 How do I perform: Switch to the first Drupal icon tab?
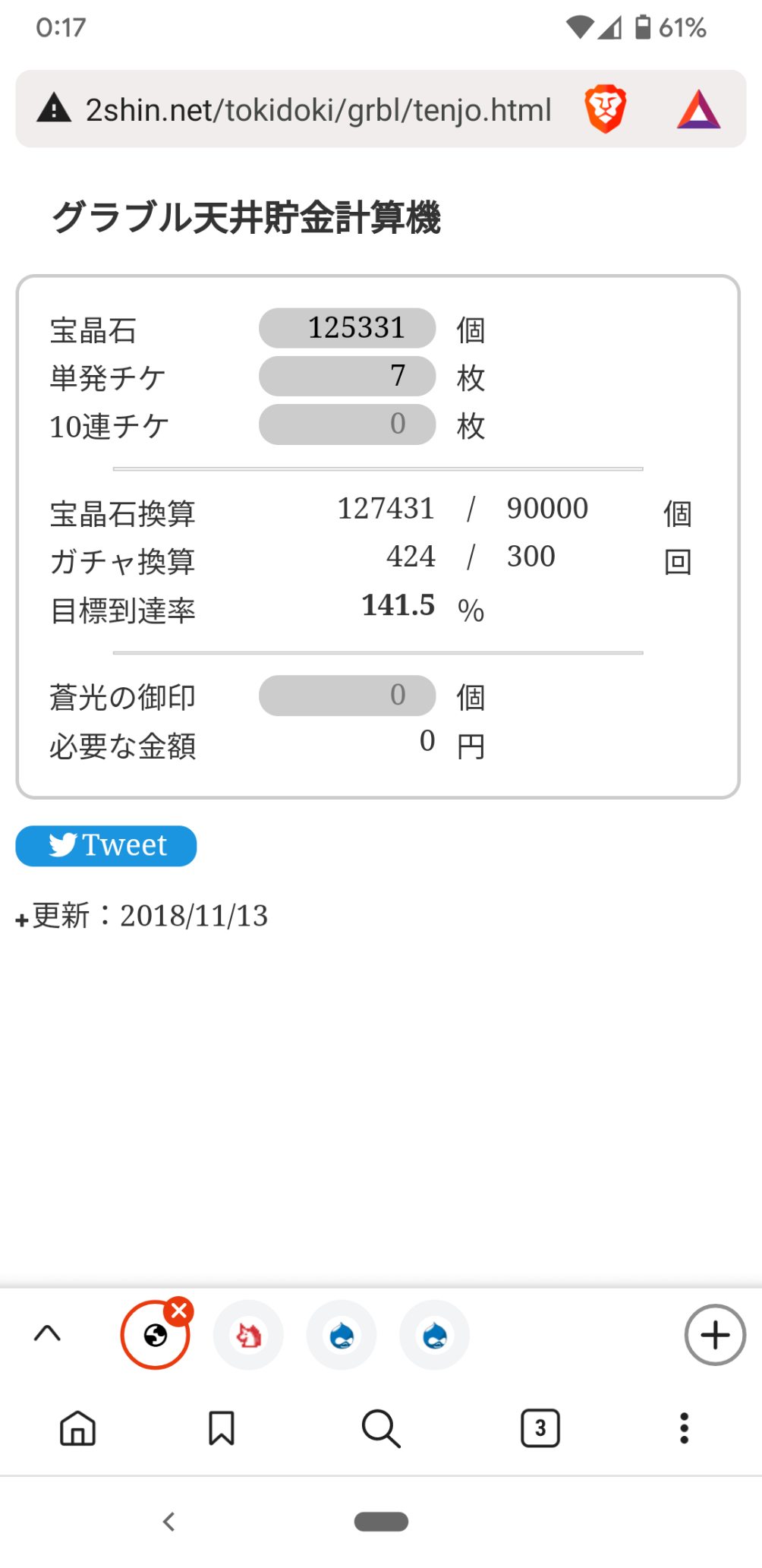[x=342, y=1335]
